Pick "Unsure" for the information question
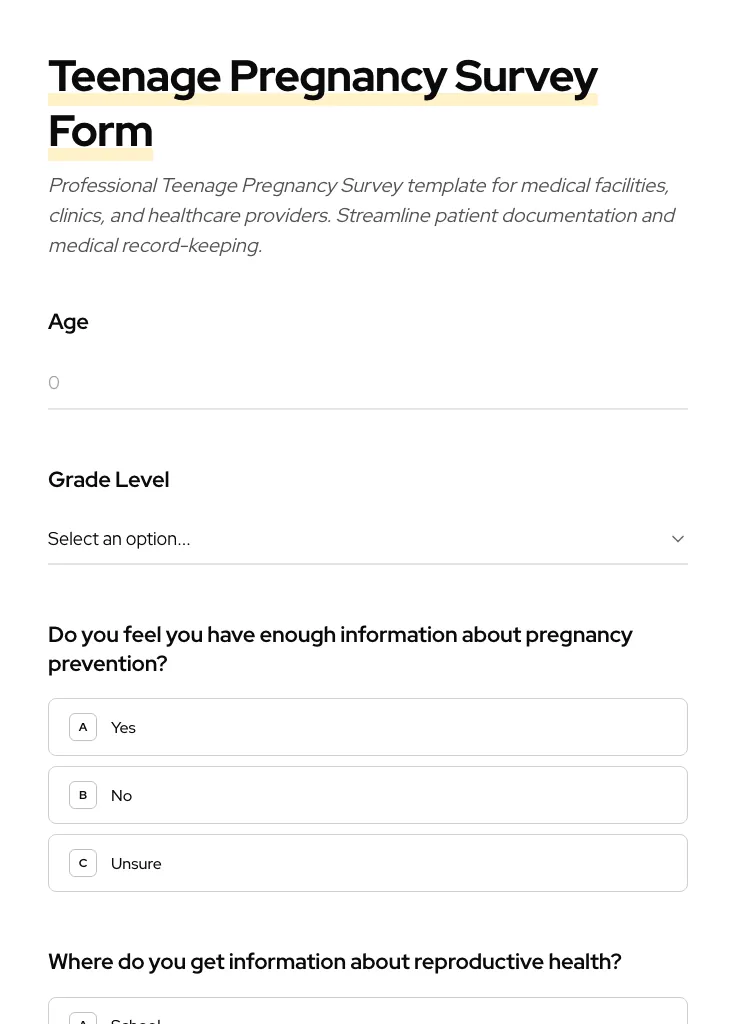Viewport: 736px width, 1024px height. pyautogui.click(x=368, y=863)
